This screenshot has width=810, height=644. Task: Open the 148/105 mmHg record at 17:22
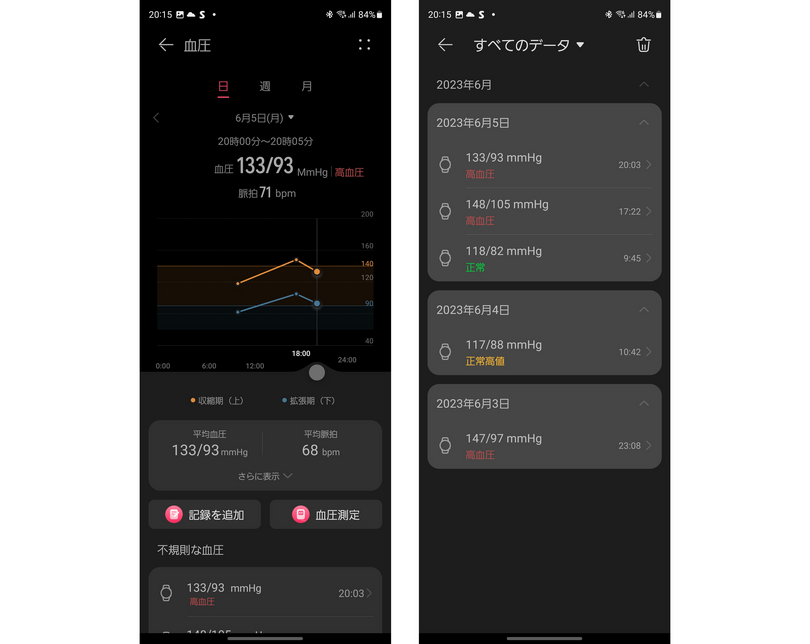(544, 211)
